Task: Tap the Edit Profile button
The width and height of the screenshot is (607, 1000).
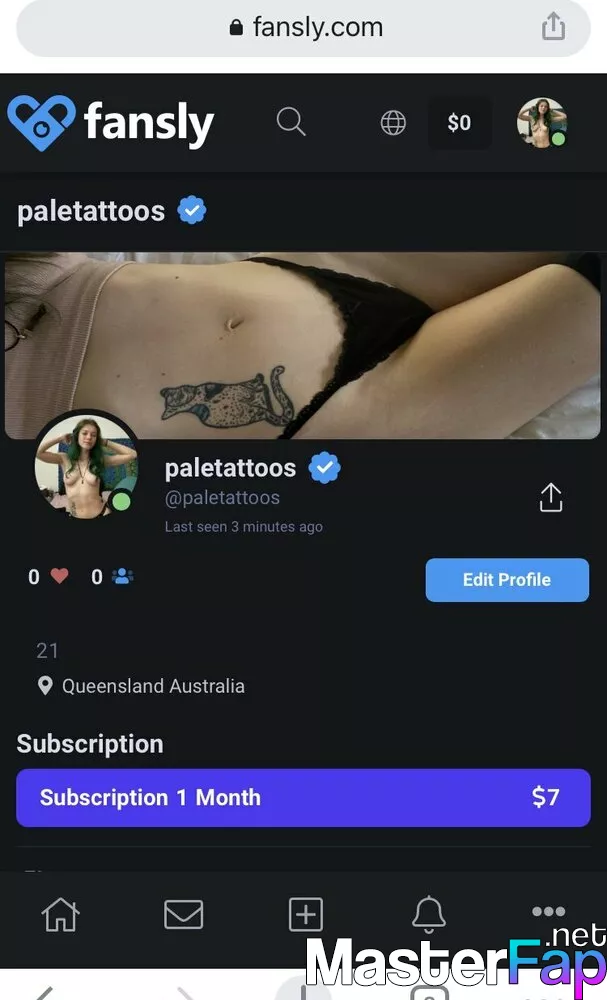Action: point(507,580)
